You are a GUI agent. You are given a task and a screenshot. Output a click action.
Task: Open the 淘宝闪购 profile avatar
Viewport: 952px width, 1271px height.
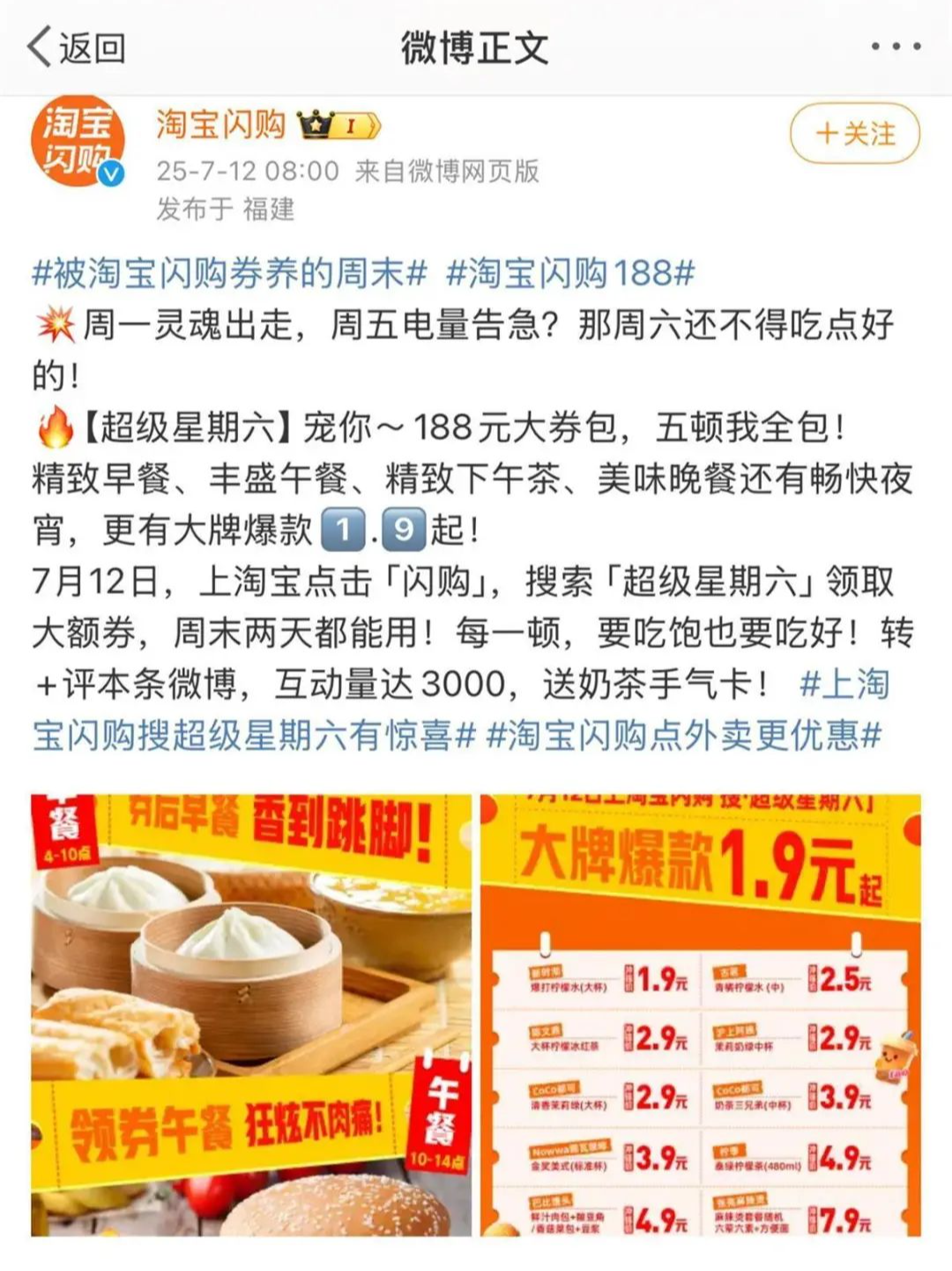pos(78,140)
